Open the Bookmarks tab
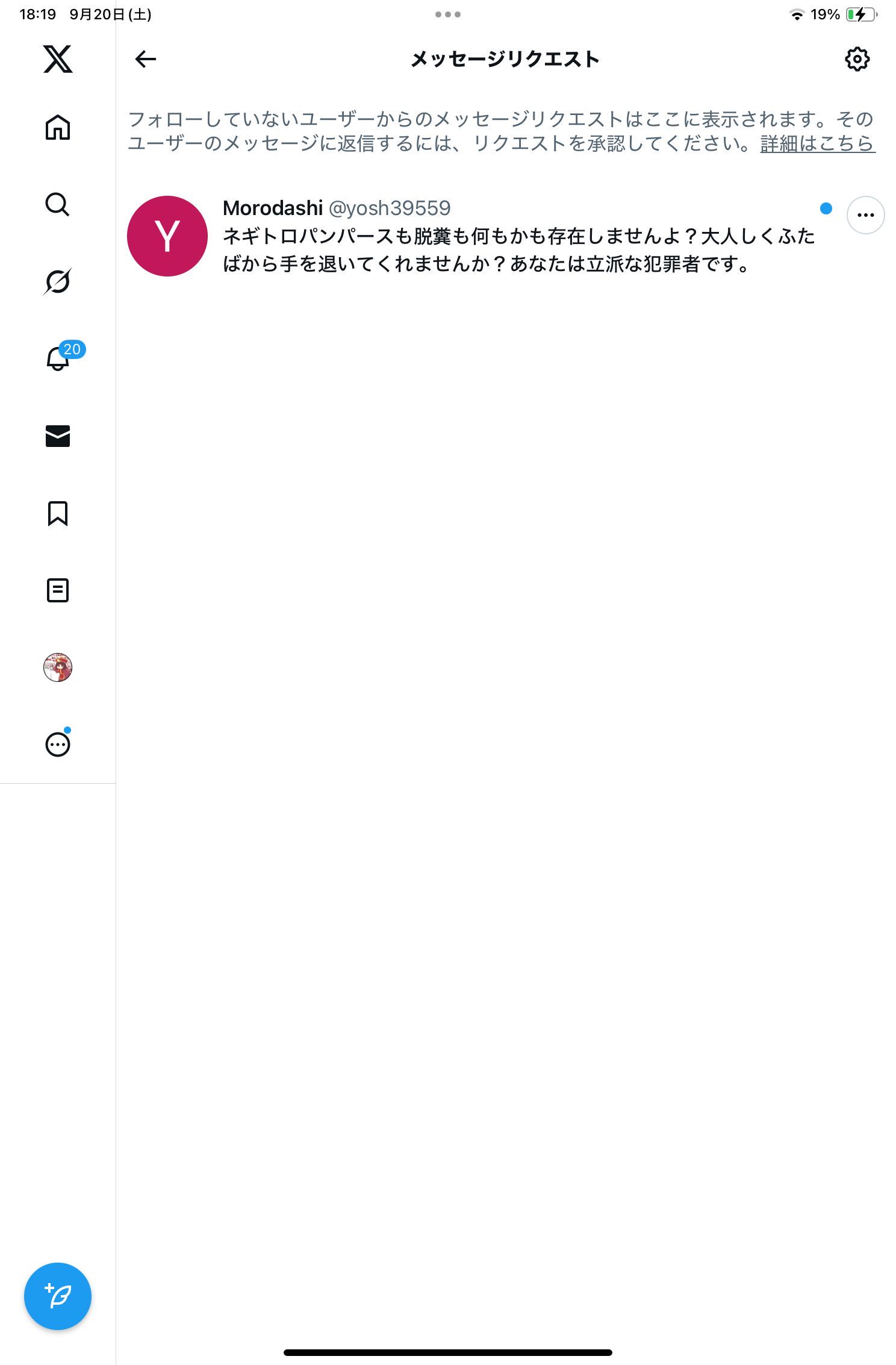This screenshot has height=1365, width=896. (x=58, y=514)
